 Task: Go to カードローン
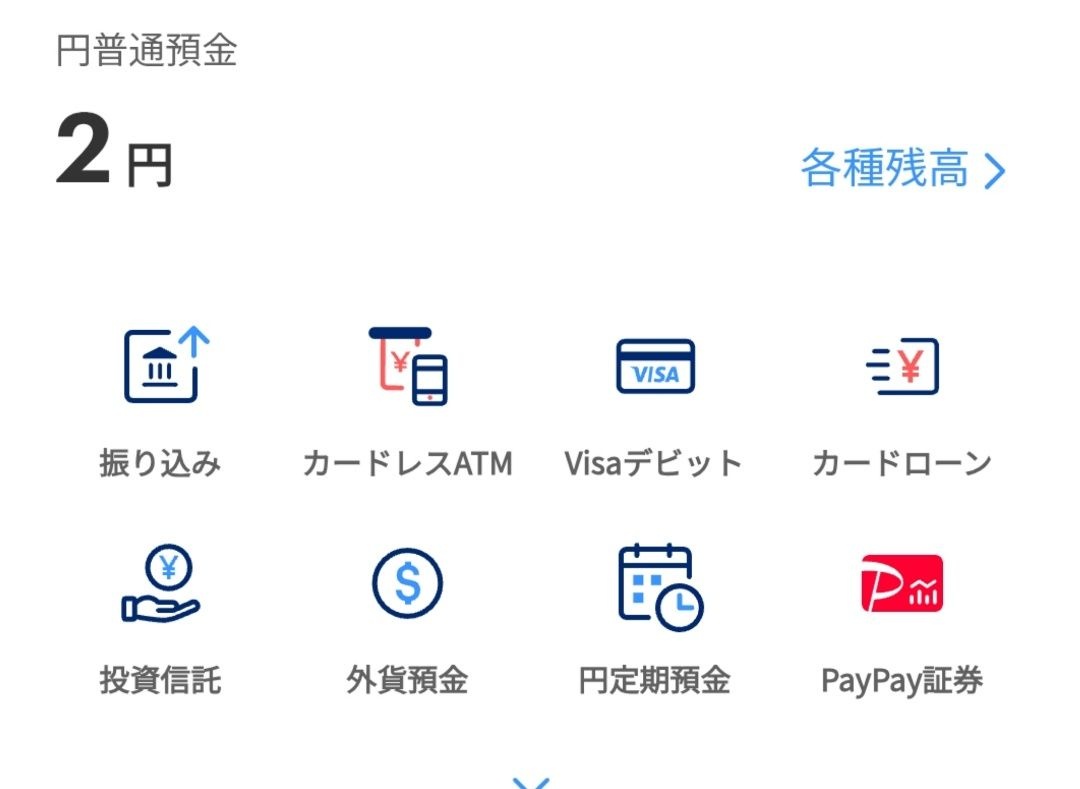[901, 402]
